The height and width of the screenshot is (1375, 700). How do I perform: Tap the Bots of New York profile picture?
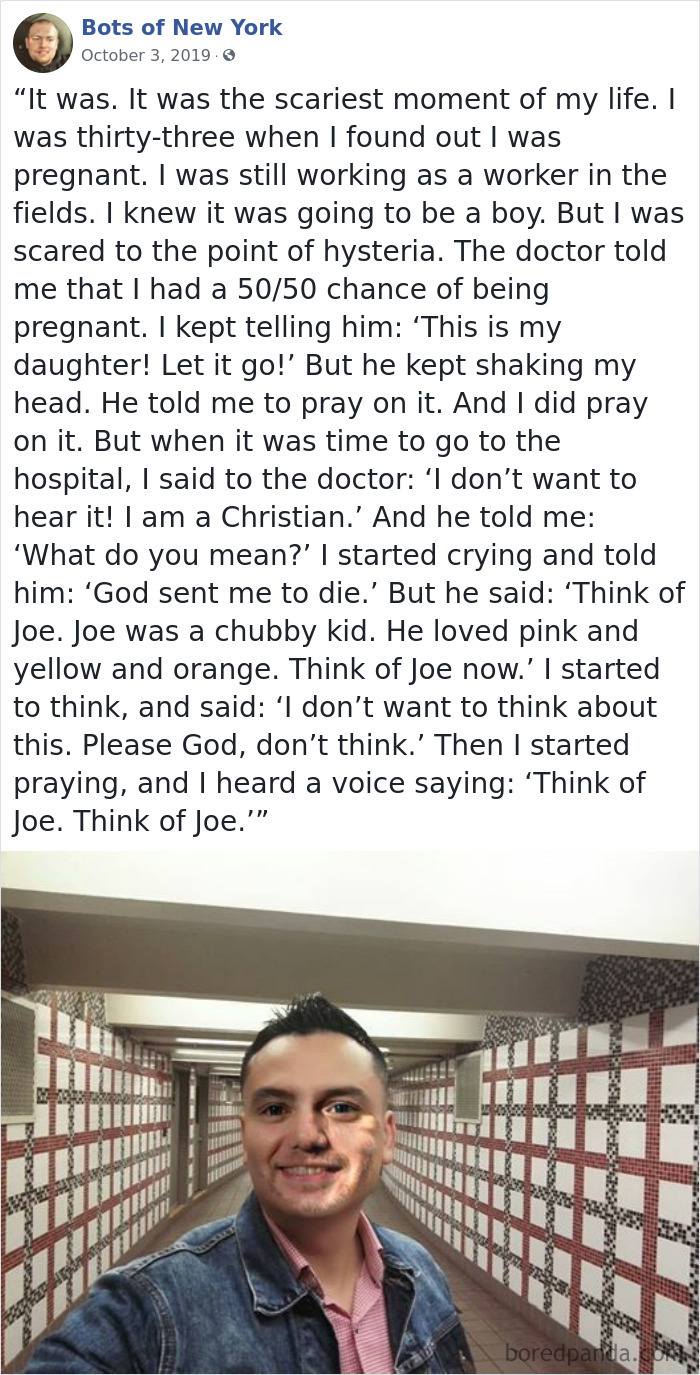pos(42,42)
